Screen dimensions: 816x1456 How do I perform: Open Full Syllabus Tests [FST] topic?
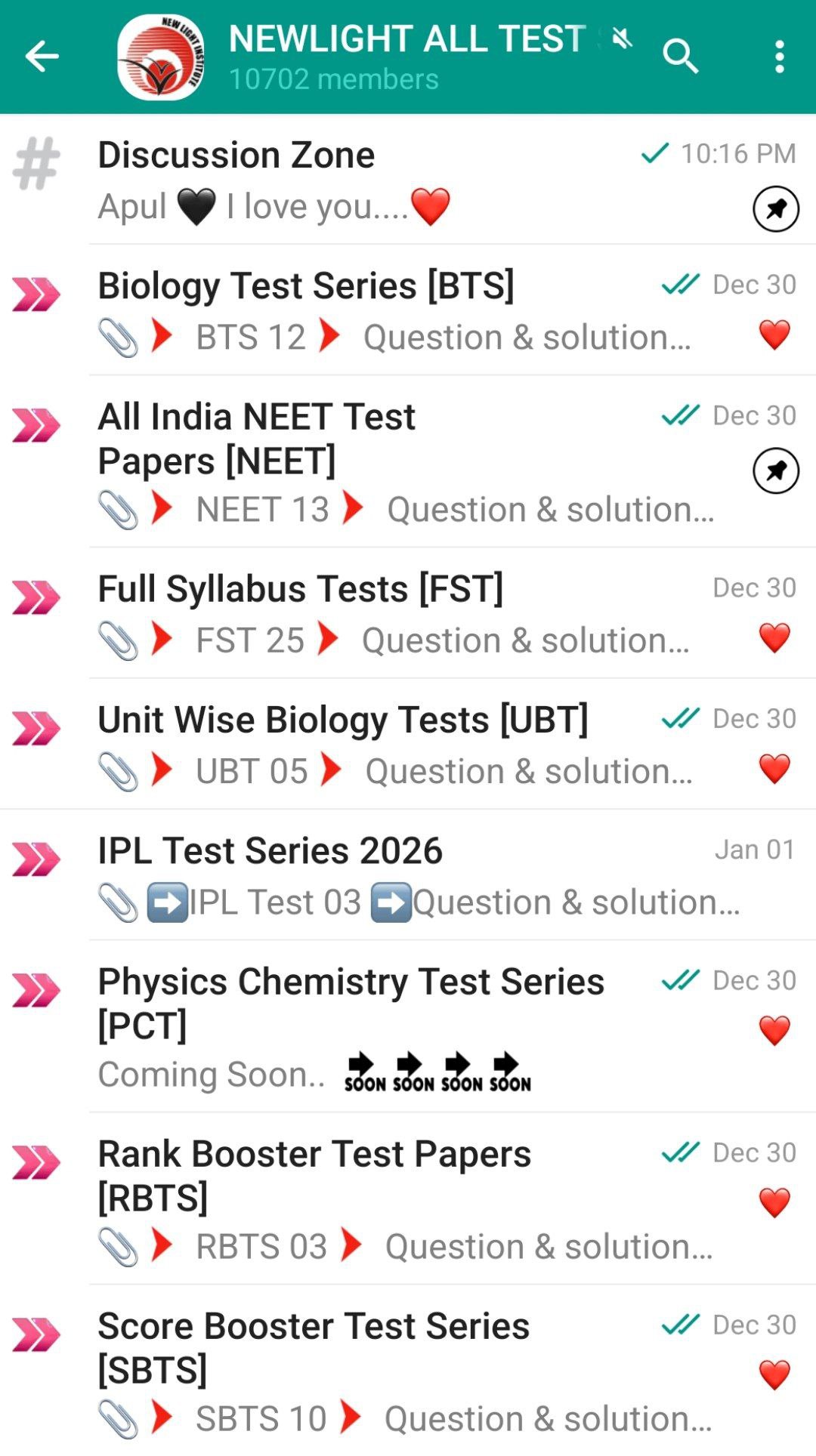[x=408, y=613]
